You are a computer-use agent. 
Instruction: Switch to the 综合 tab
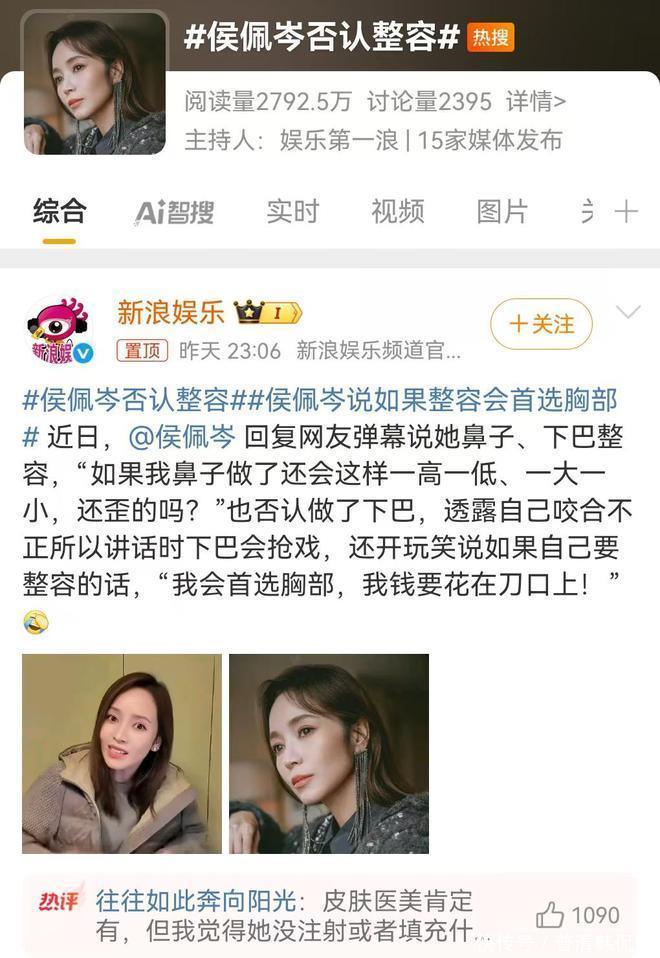tap(60, 211)
